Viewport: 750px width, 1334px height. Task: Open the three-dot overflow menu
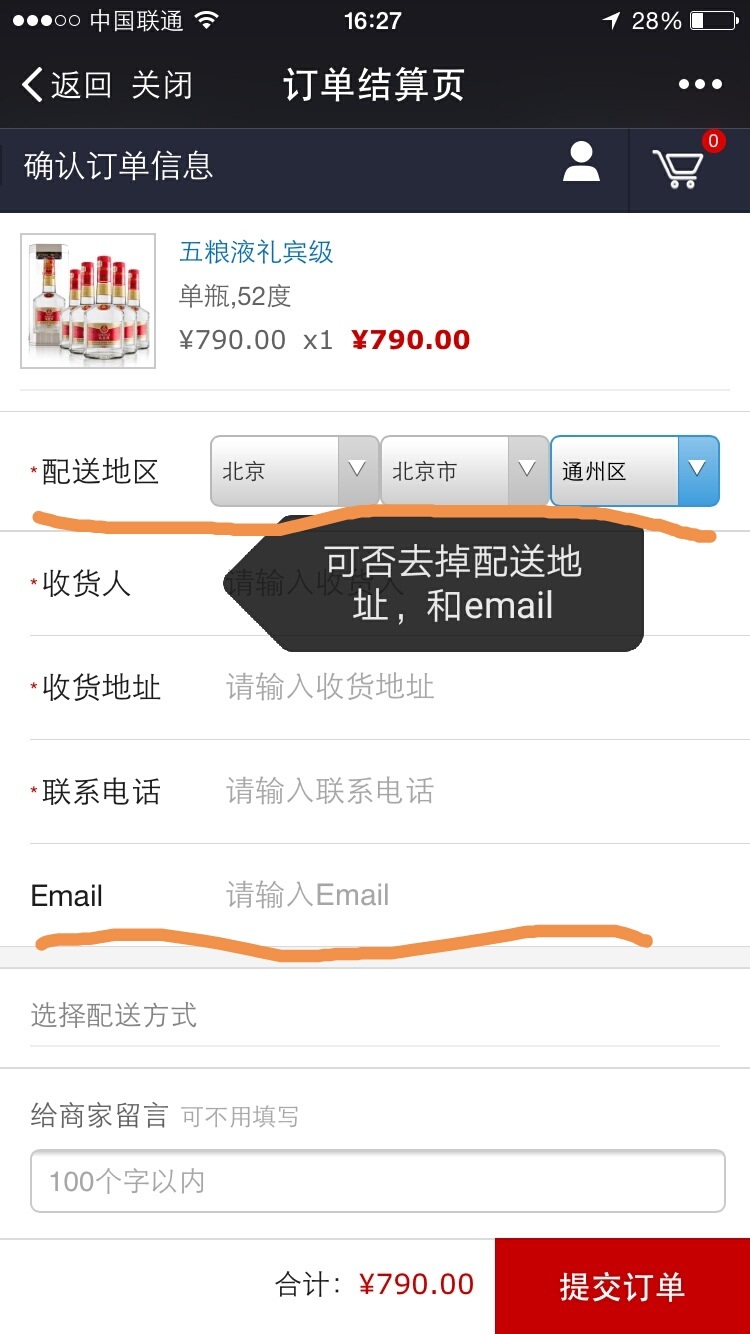tap(700, 85)
